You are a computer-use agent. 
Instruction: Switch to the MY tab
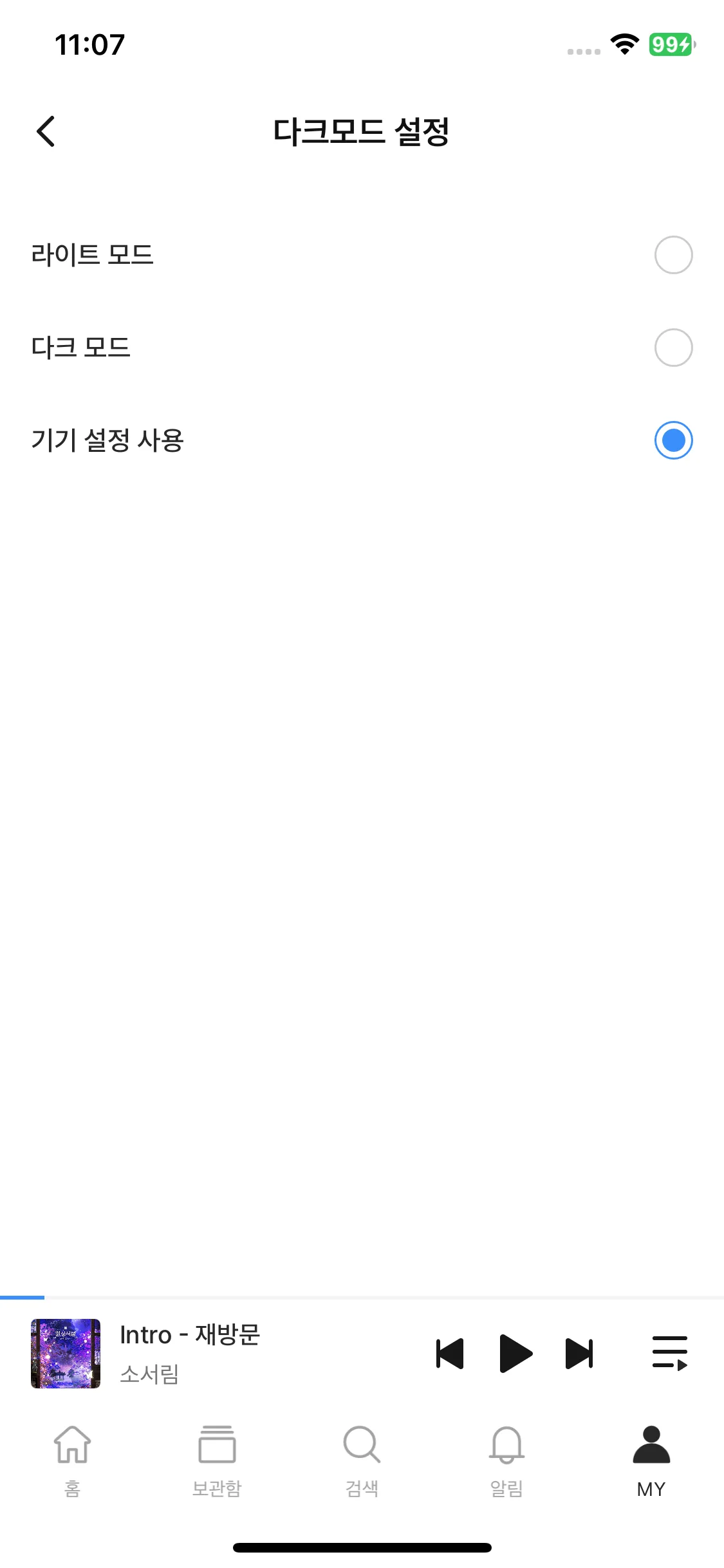tap(651, 1459)
